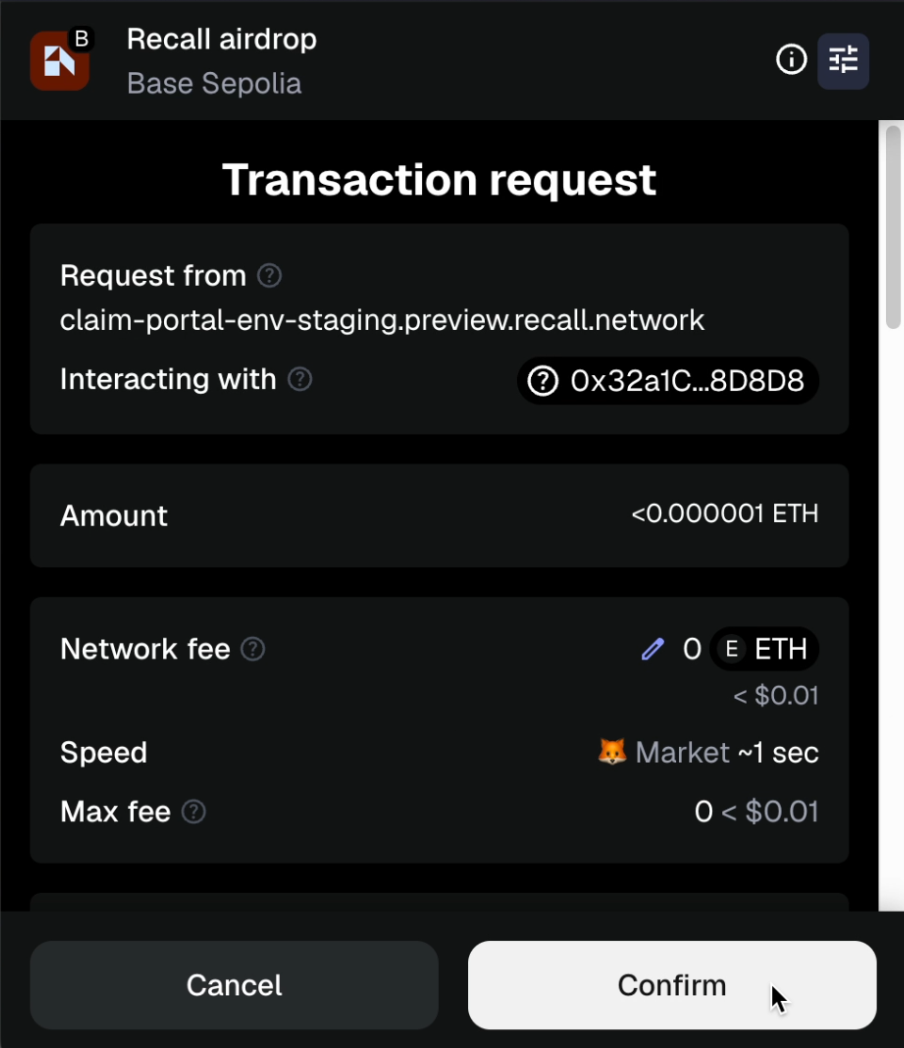Edit the network fee pencil icon
The height and width of the screenshot is (1048, 904).
pyautogui.click(x=653, y=650)
